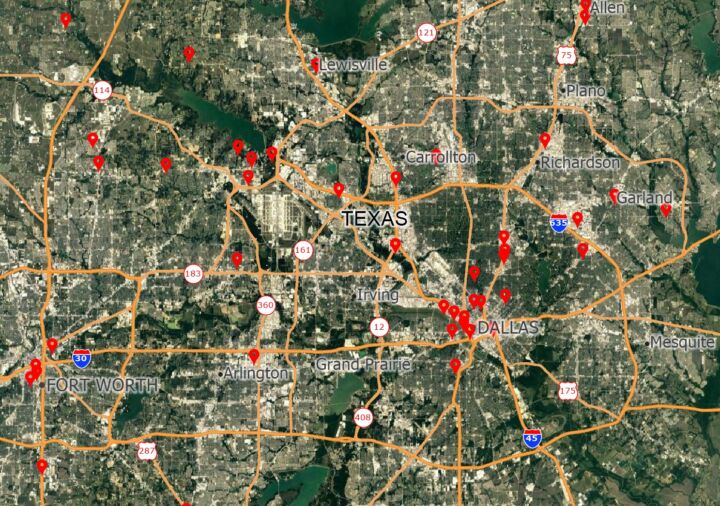
Task: Tap the red pin beside the Lewisville label
Action: point(315,65)
